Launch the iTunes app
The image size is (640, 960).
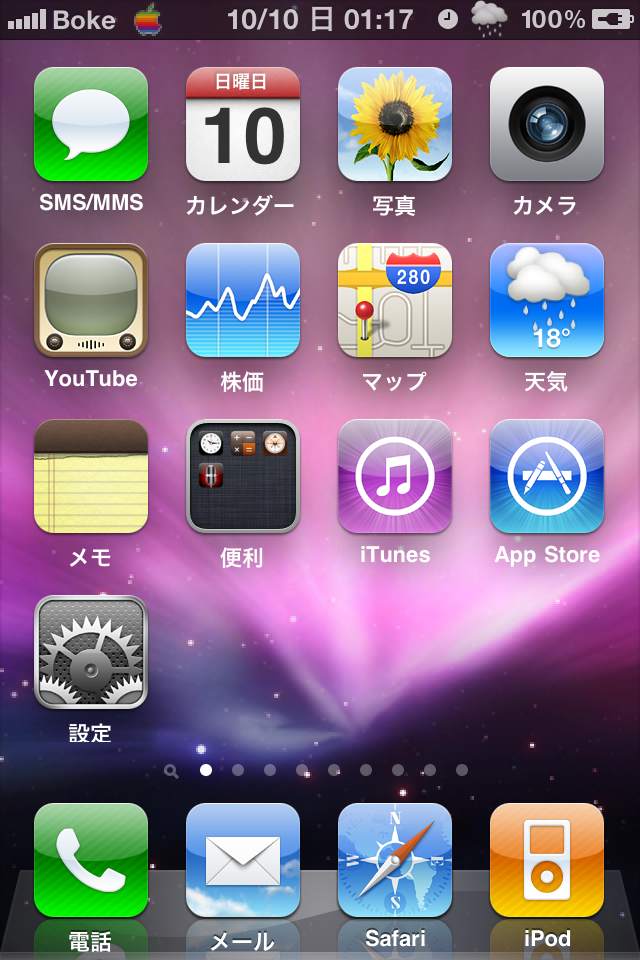tap(395, 476)
